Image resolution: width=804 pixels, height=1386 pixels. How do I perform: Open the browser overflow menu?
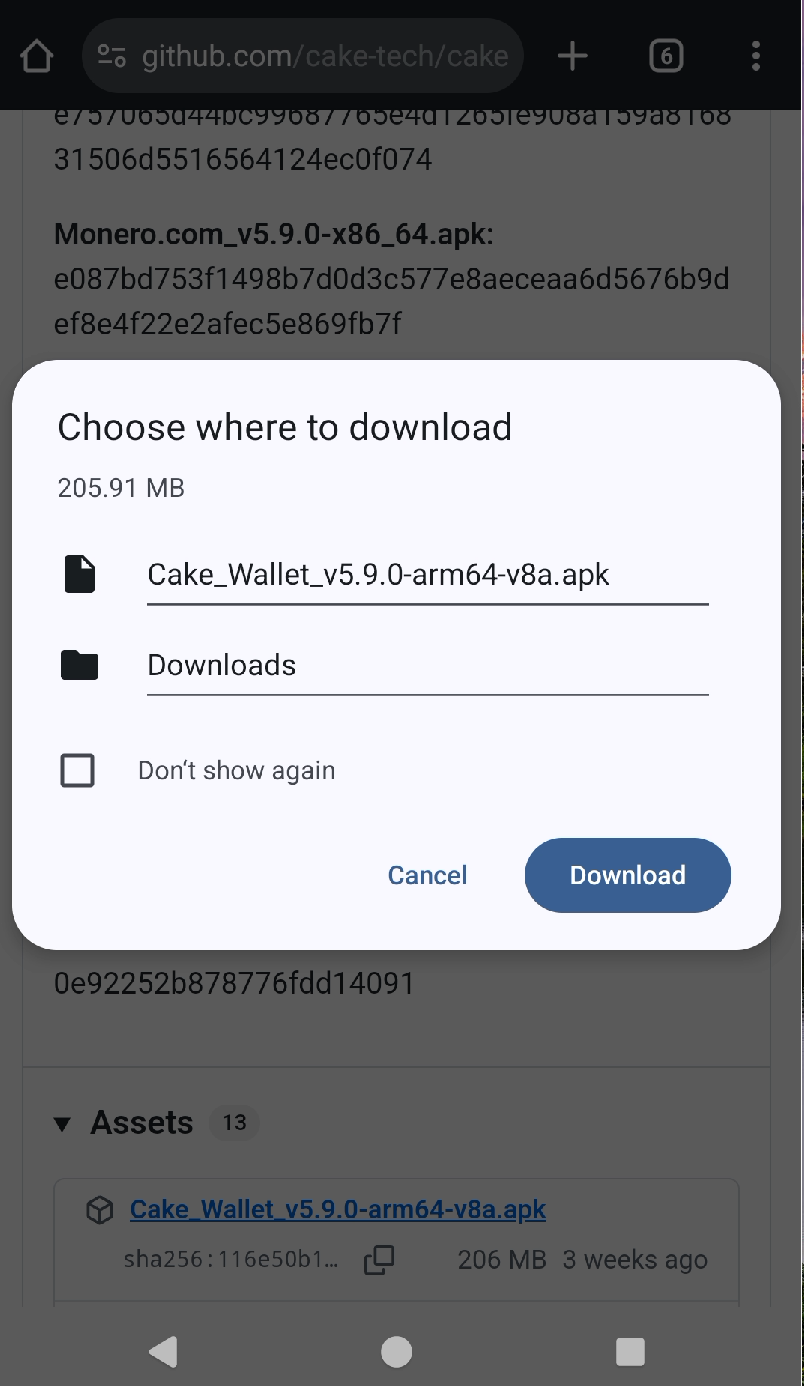pyautogui.click(x=756, y=56)
